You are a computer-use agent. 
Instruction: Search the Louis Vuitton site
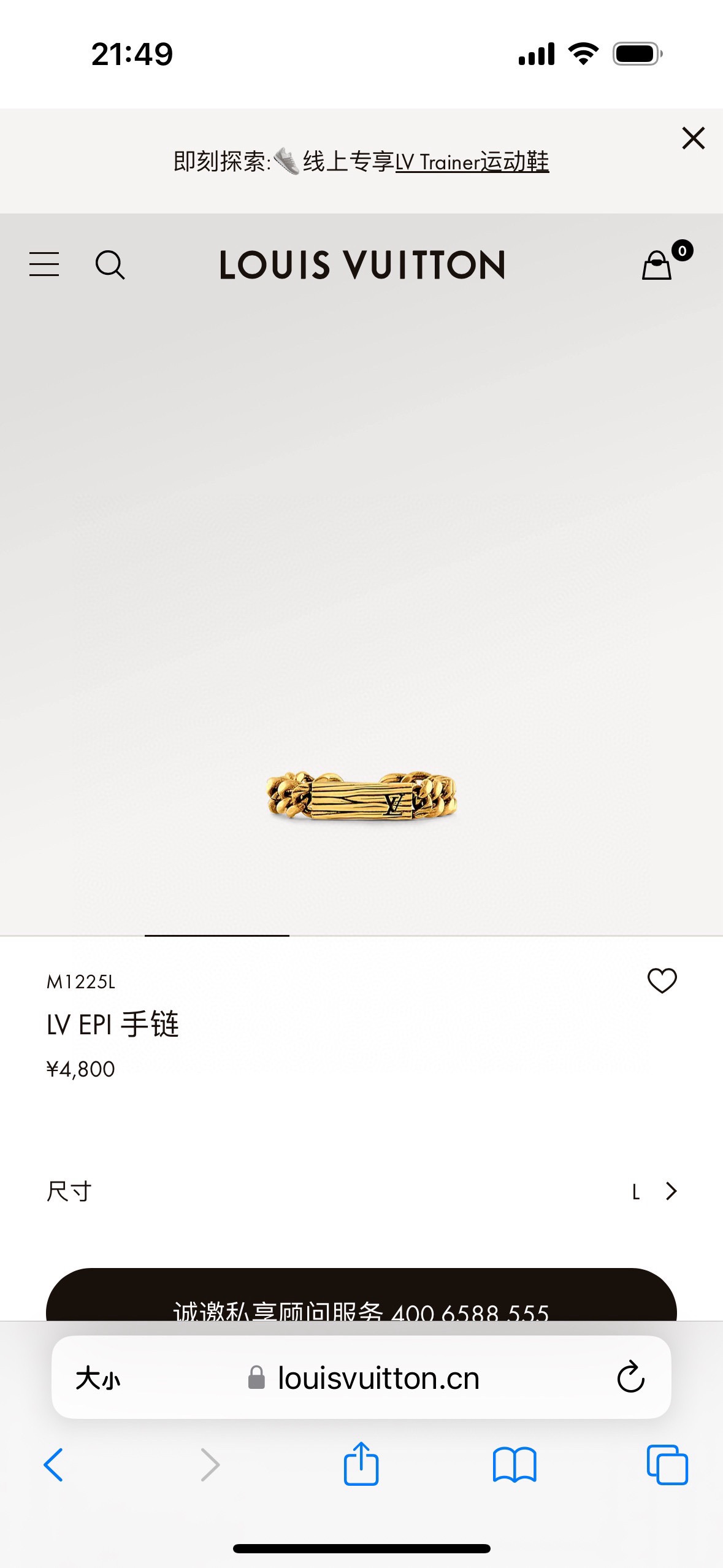pos(110,264)
